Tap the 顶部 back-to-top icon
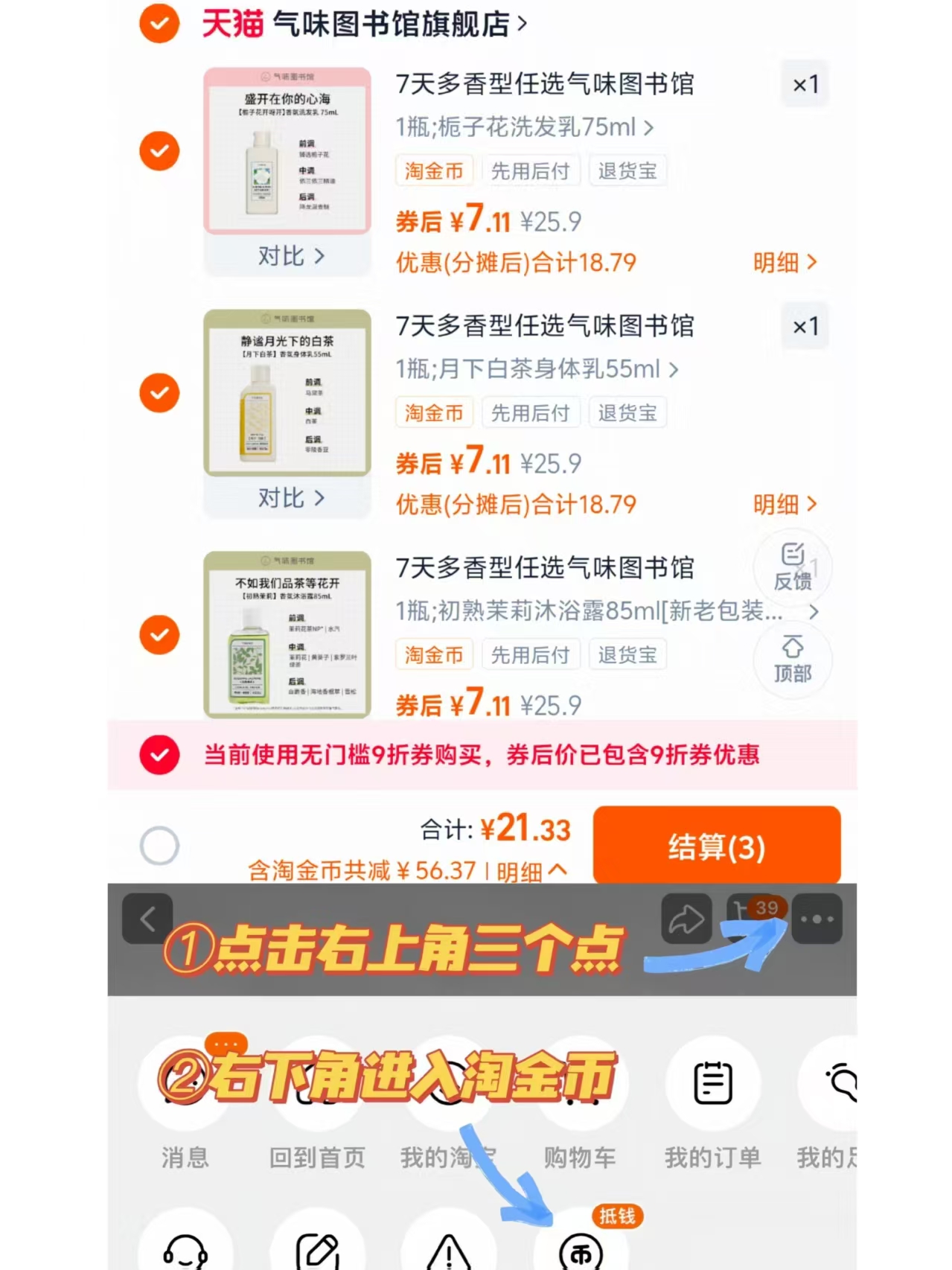This screenshot has width=952, height=1270. tap(793, 661)
